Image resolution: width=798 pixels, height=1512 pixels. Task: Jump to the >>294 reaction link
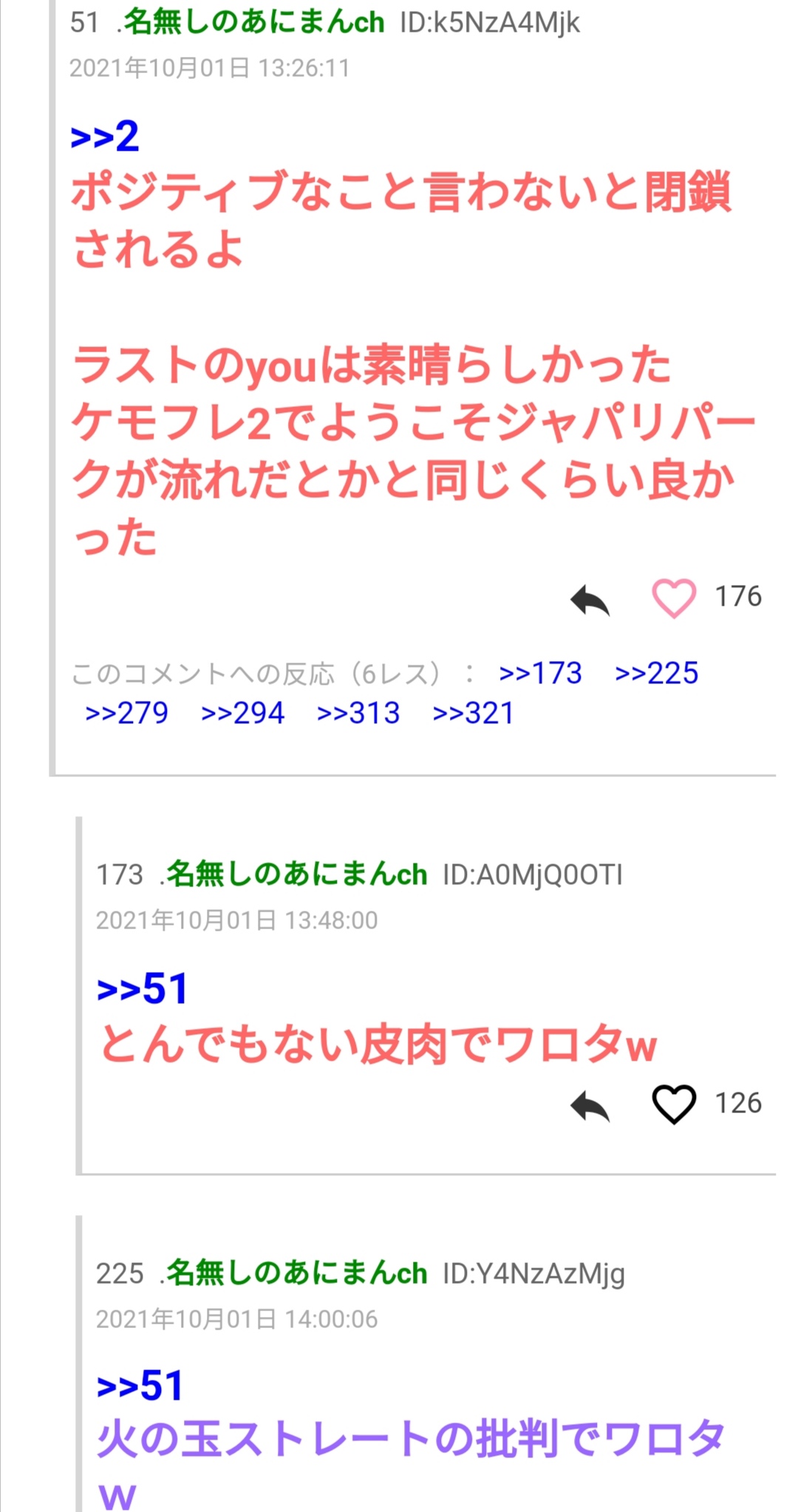pos(242,713)
